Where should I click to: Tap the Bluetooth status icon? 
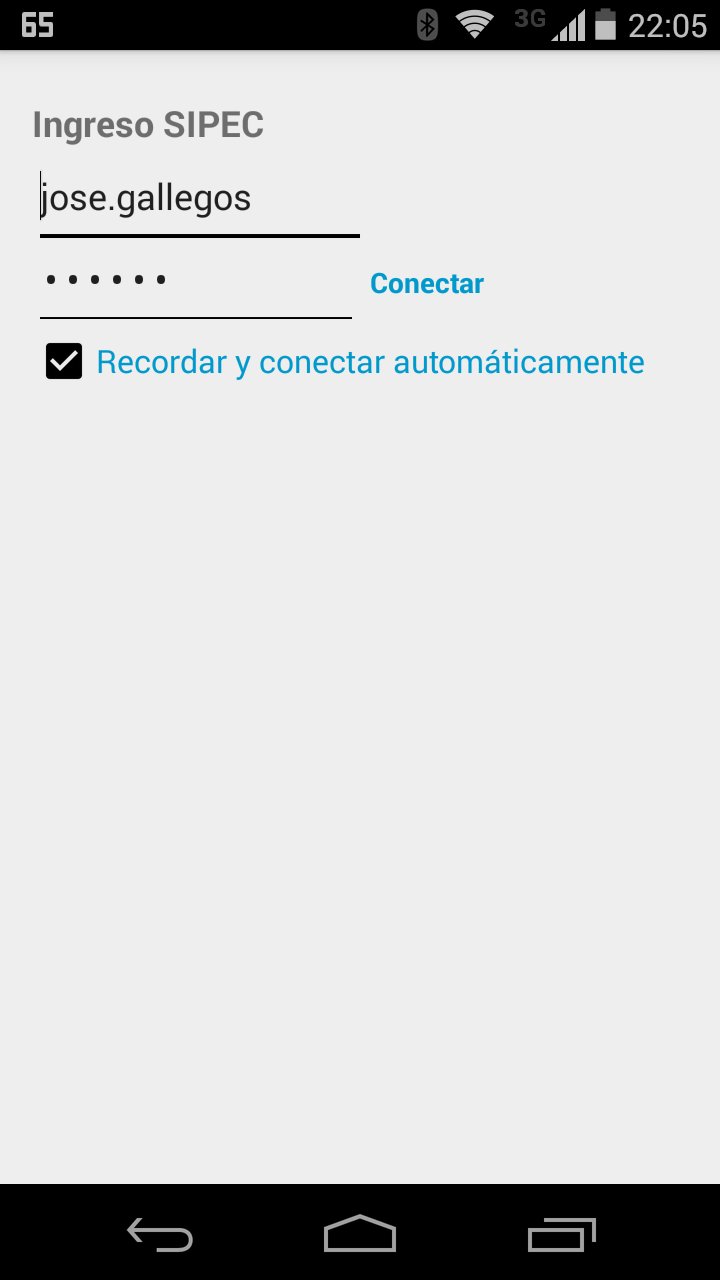427,25
